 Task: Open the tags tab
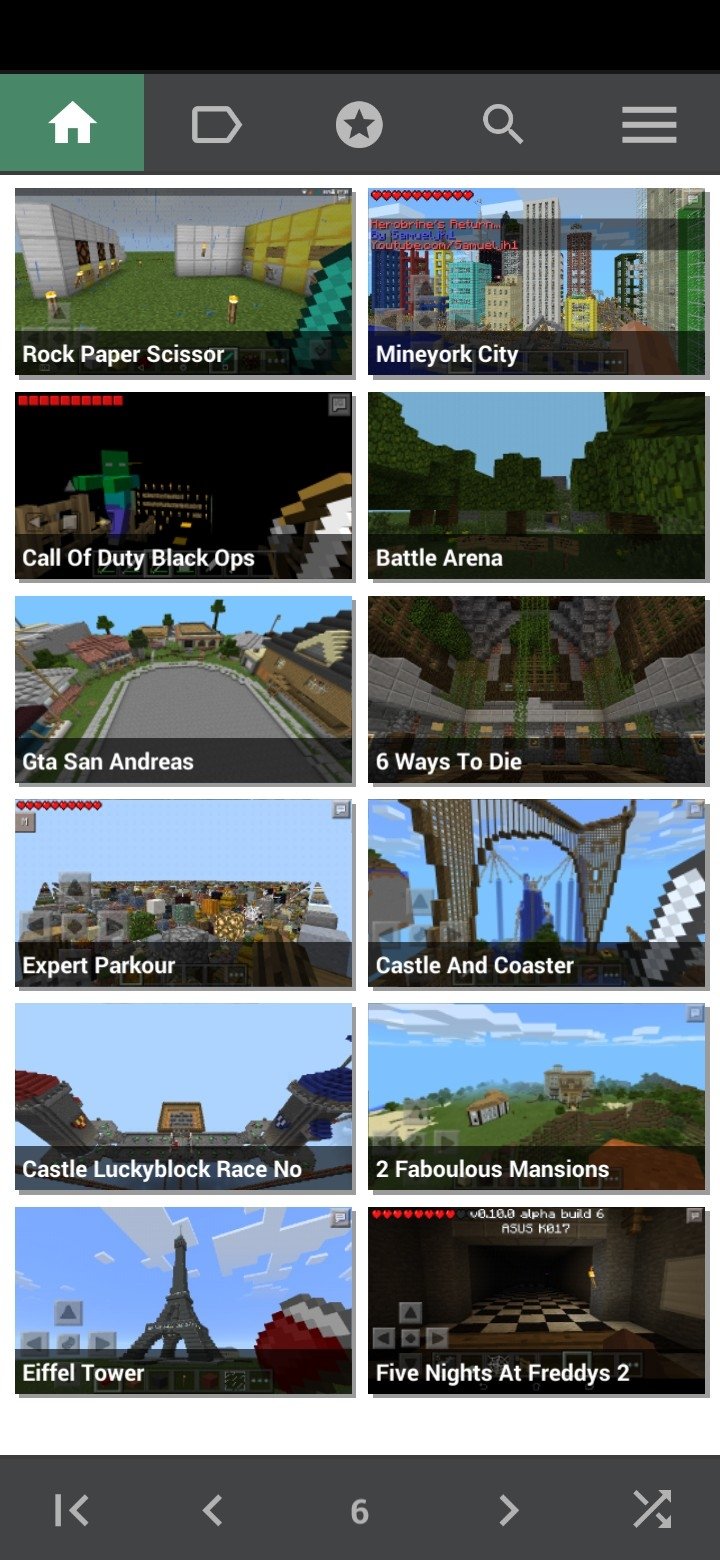coord(216,124)
